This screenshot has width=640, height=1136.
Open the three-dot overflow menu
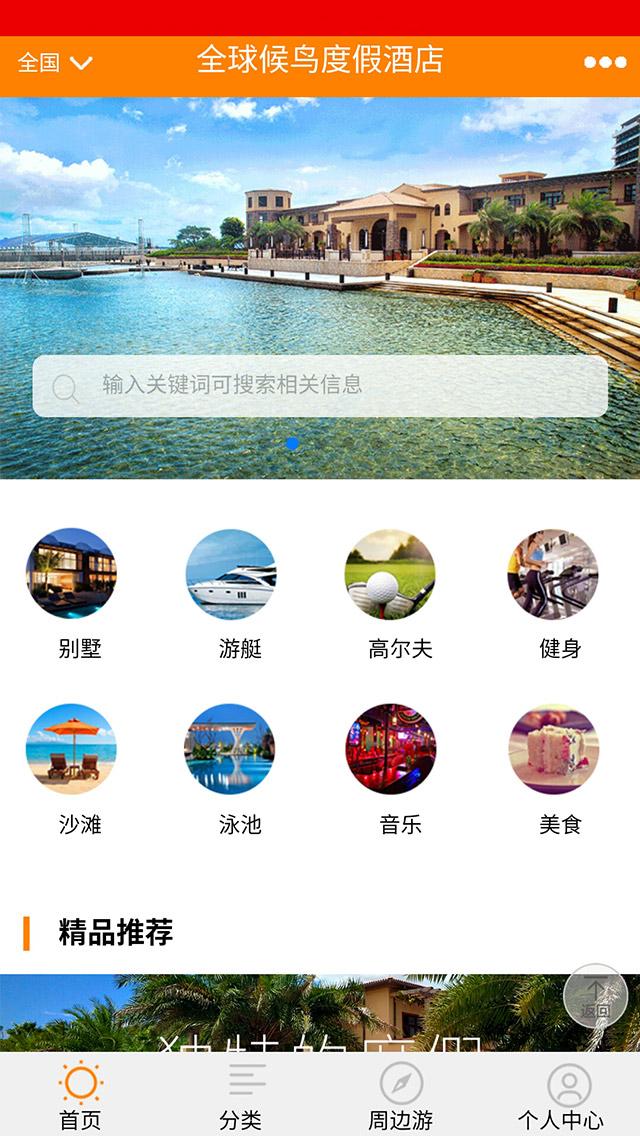(604, 62)
